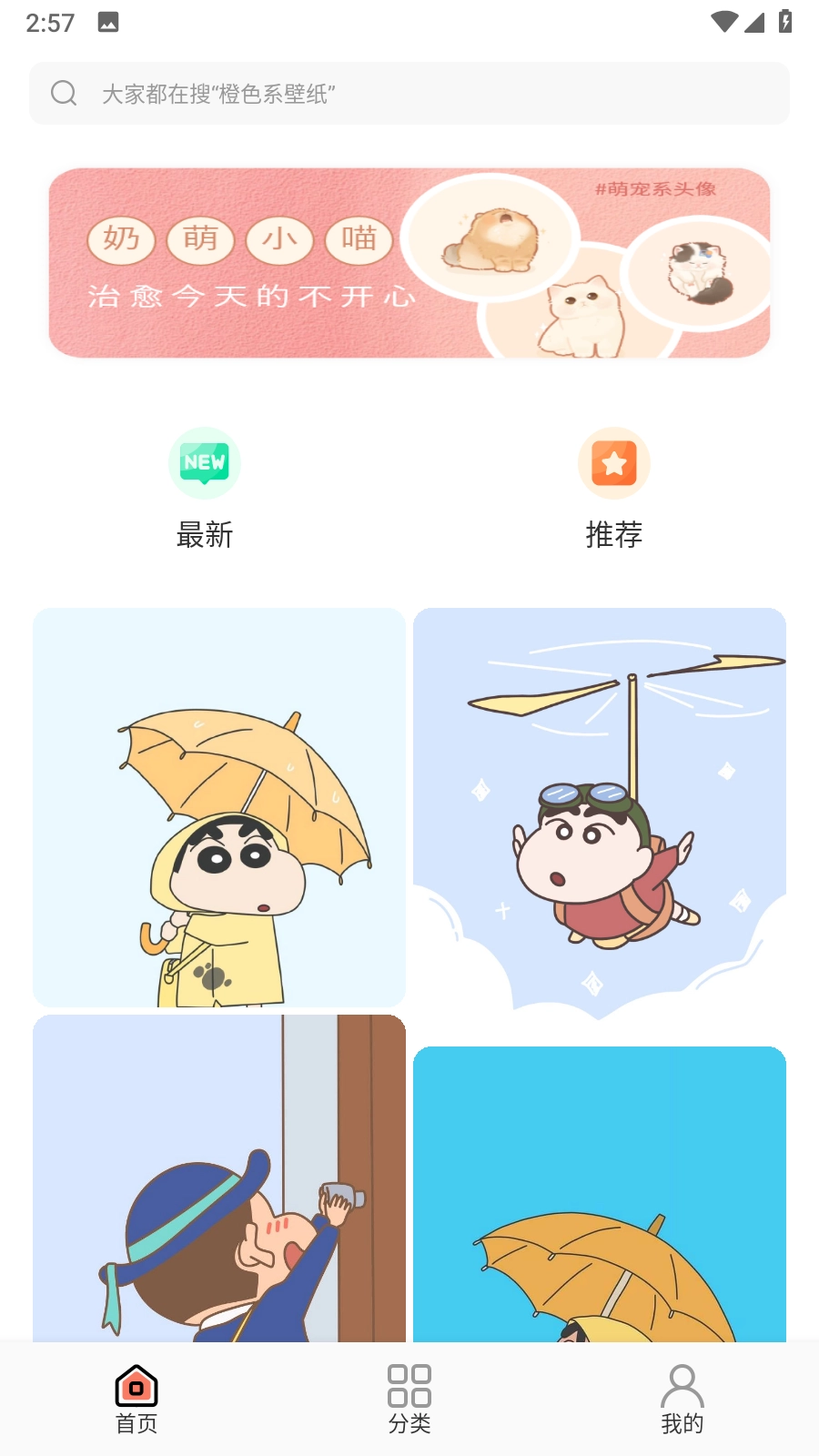The image size is (819, 1456).
Task: Go to the 我的 profile tab
Action: [x=682, y=1400]
